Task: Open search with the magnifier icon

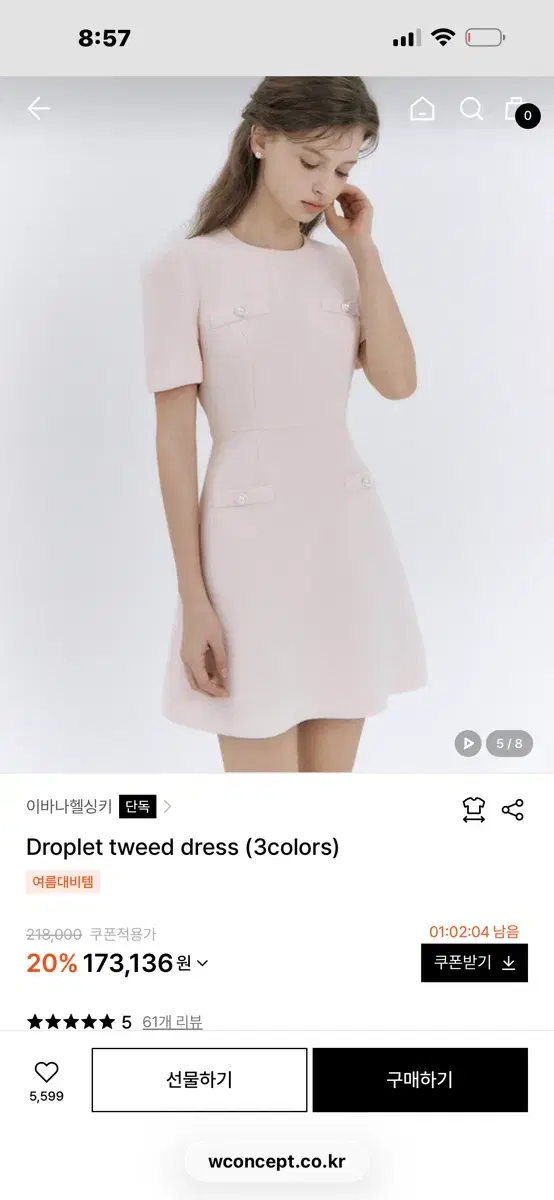Action: [471, 109]
